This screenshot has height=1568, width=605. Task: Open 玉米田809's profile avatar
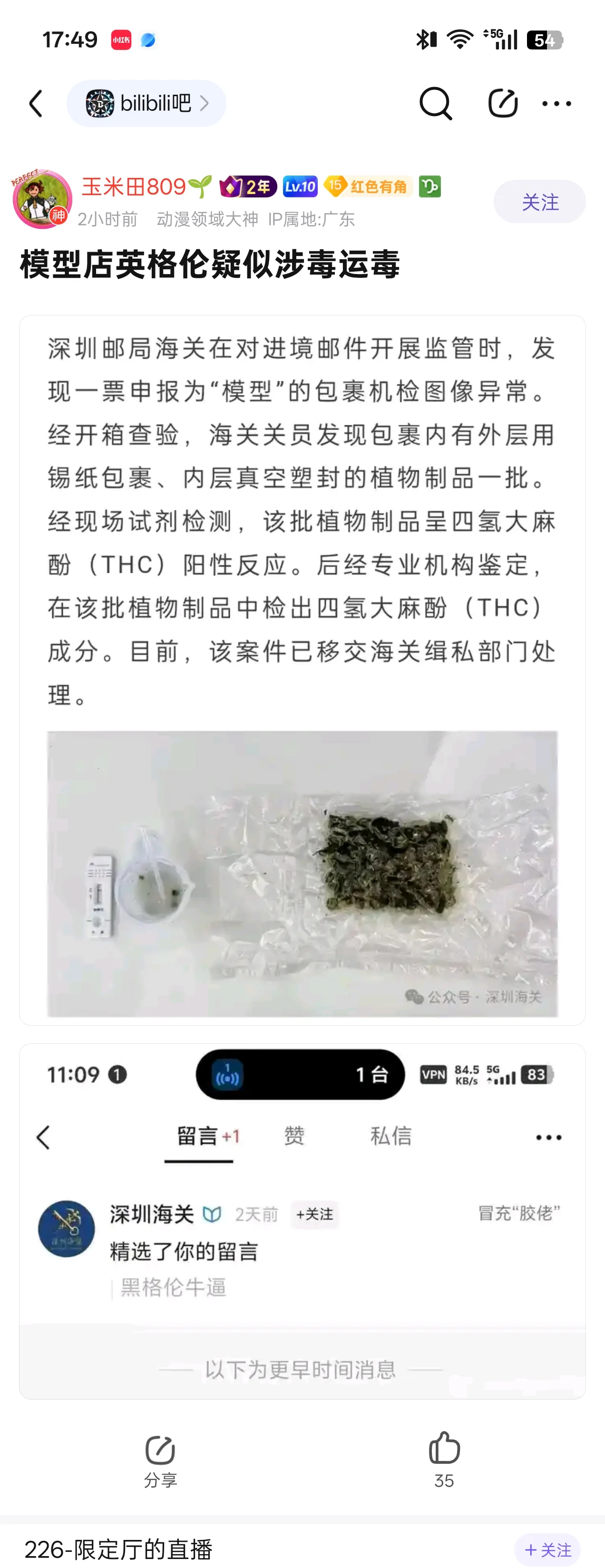point(42,200)
